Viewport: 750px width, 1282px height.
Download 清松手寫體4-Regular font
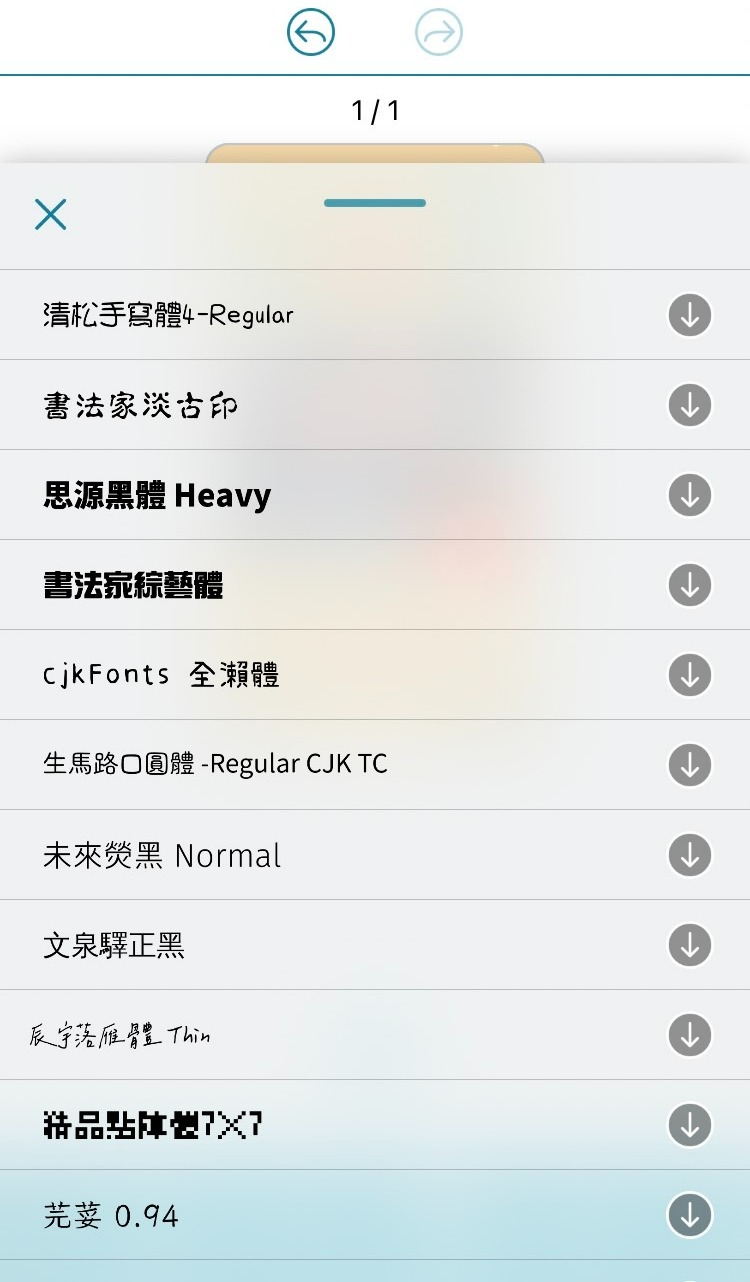tap(689, 315)
